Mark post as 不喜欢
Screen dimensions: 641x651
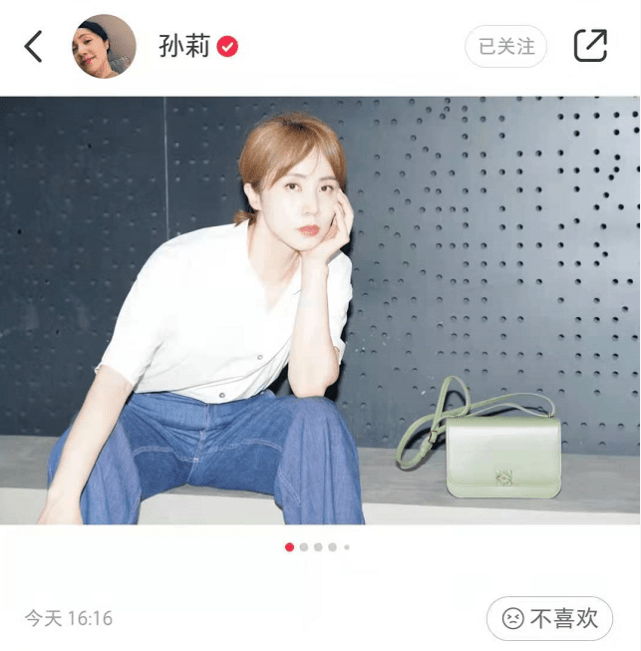tap(550, 619)
